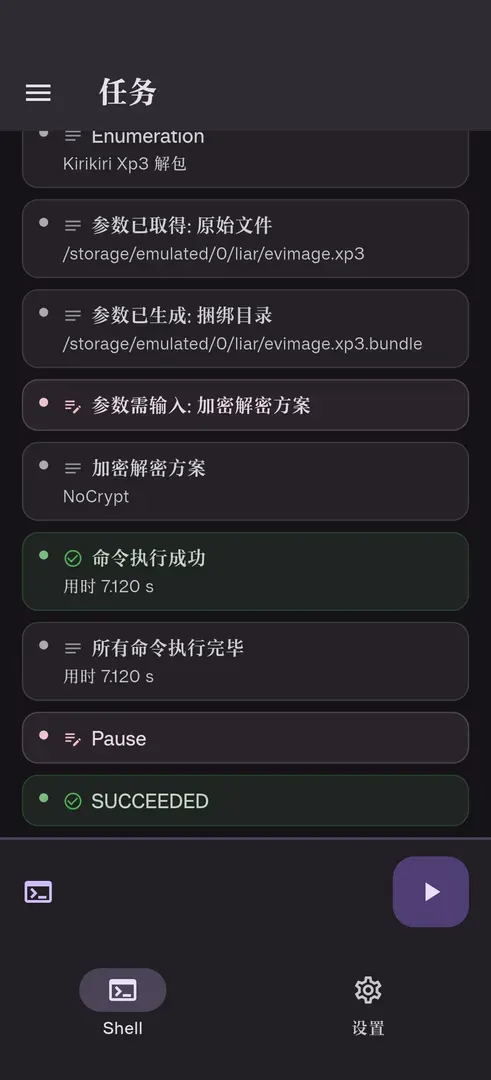
Task: Open the 参数已生成: 捆绑目录 card
Action: (245, 329)
